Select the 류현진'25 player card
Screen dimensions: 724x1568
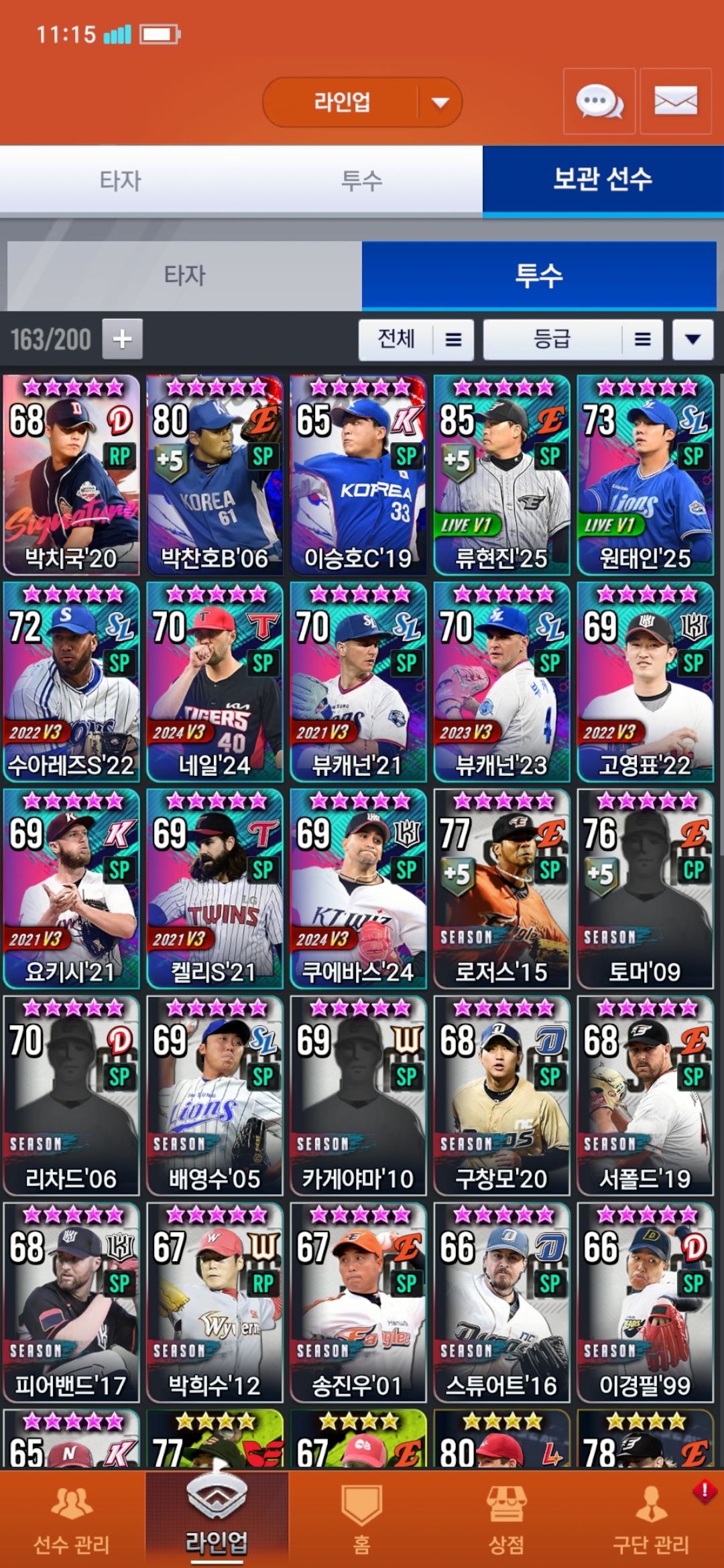(501, 474)
